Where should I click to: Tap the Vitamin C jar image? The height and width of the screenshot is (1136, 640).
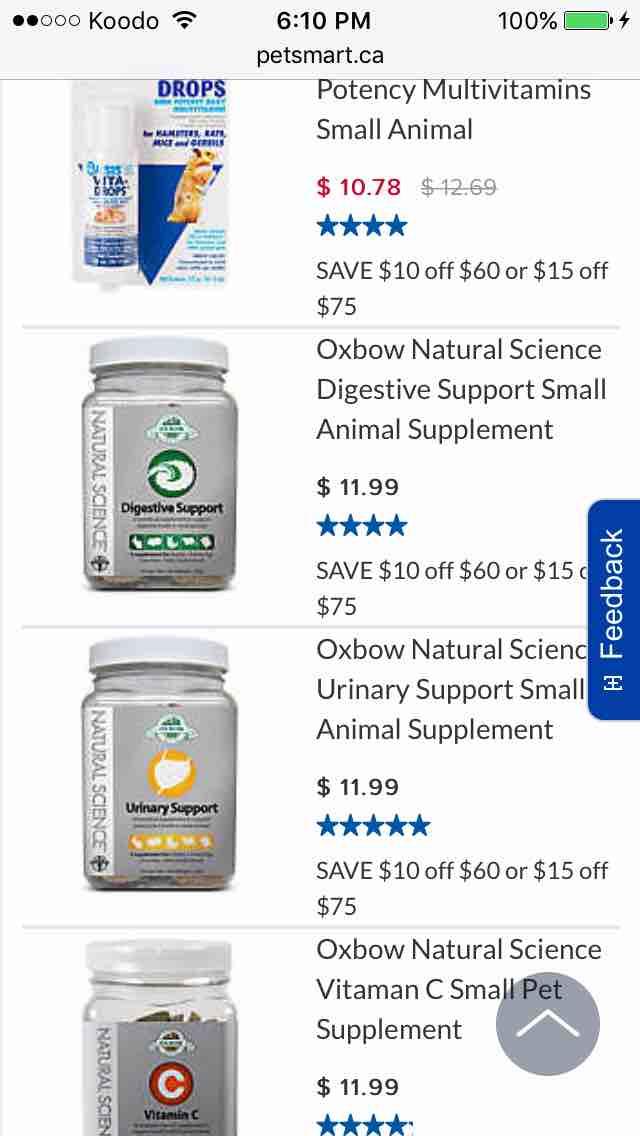click(158, 1040)
